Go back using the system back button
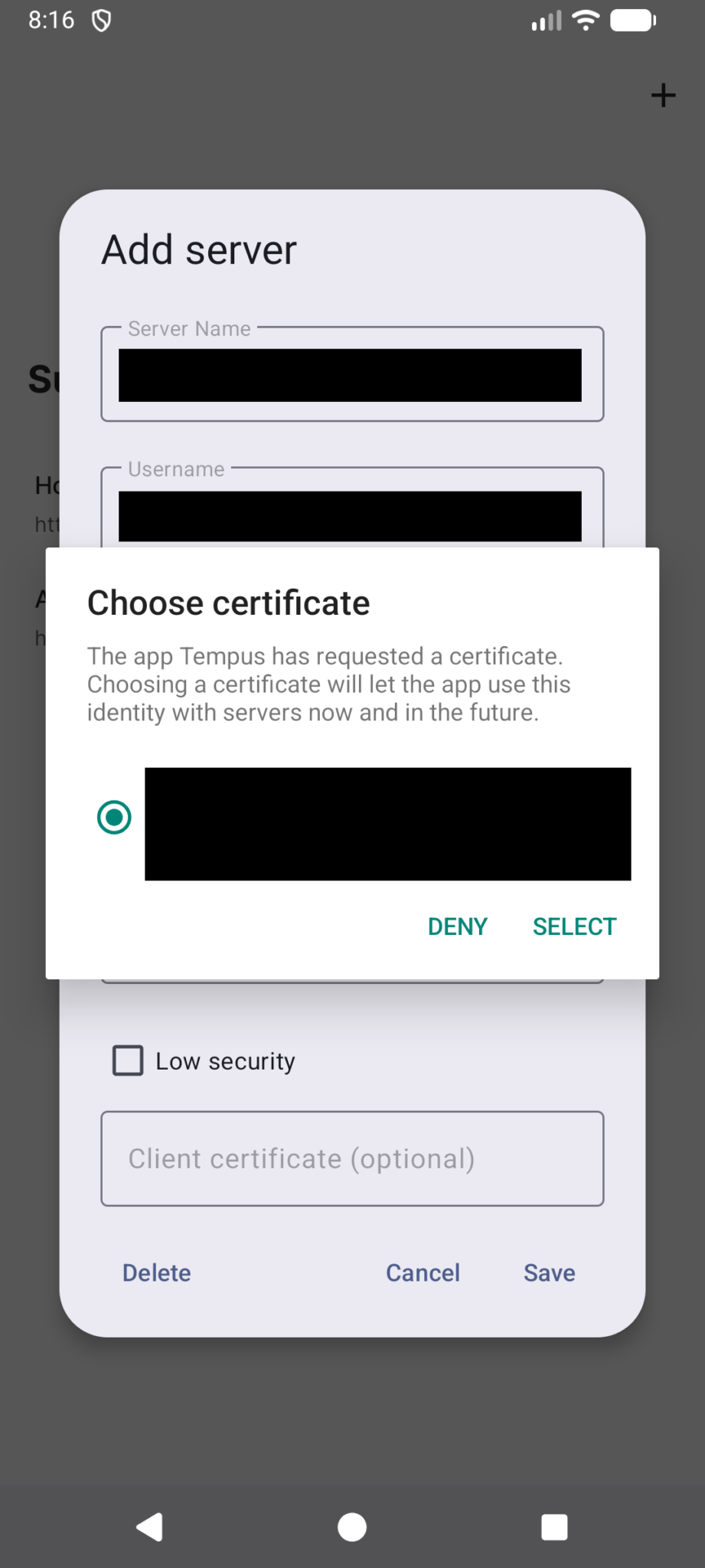This screenshot has width=705, height=1568. tap(150, 1527)
